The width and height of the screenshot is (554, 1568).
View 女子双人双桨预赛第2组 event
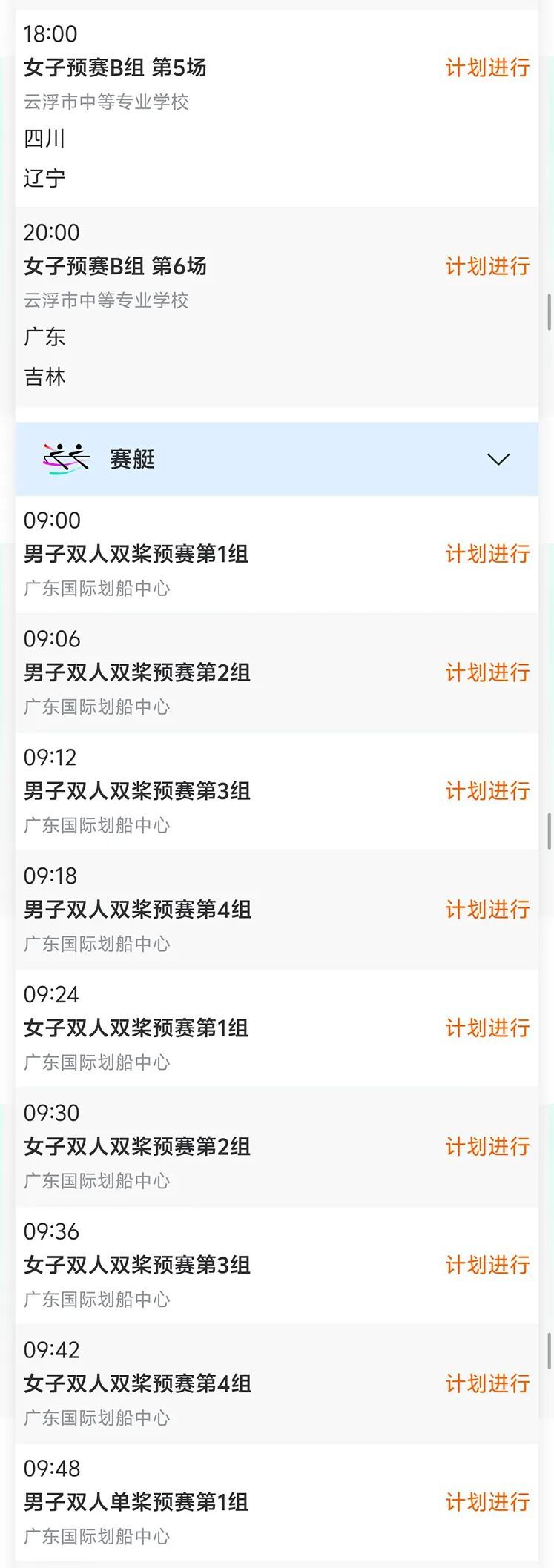[136, 1148]
